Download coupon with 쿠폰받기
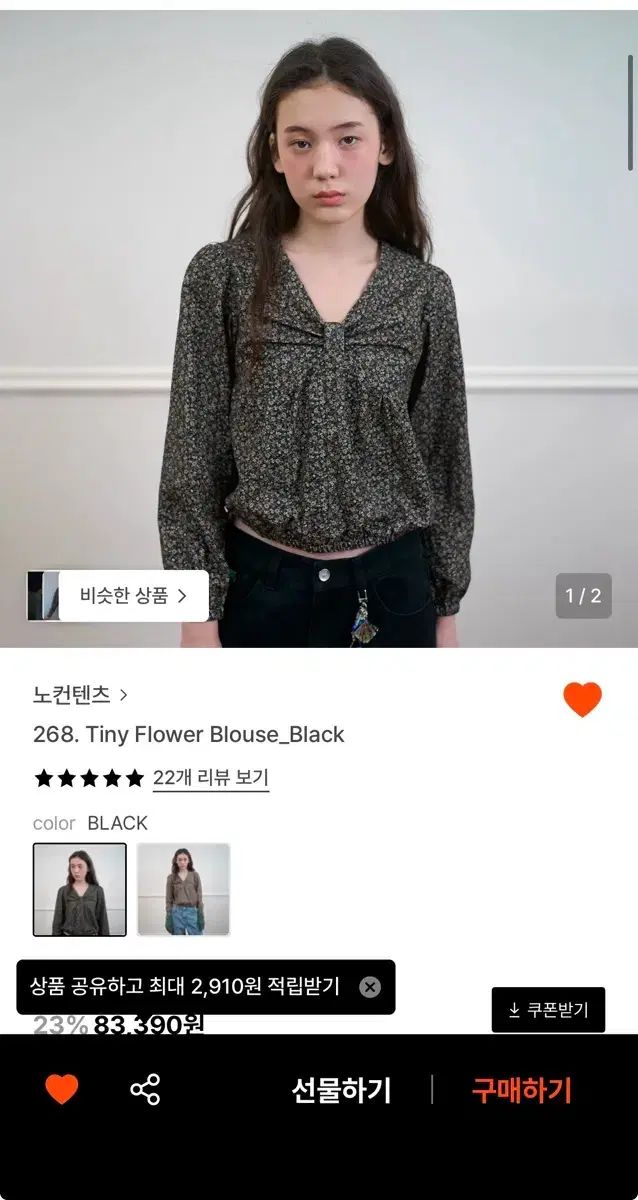 [548, 1010]
